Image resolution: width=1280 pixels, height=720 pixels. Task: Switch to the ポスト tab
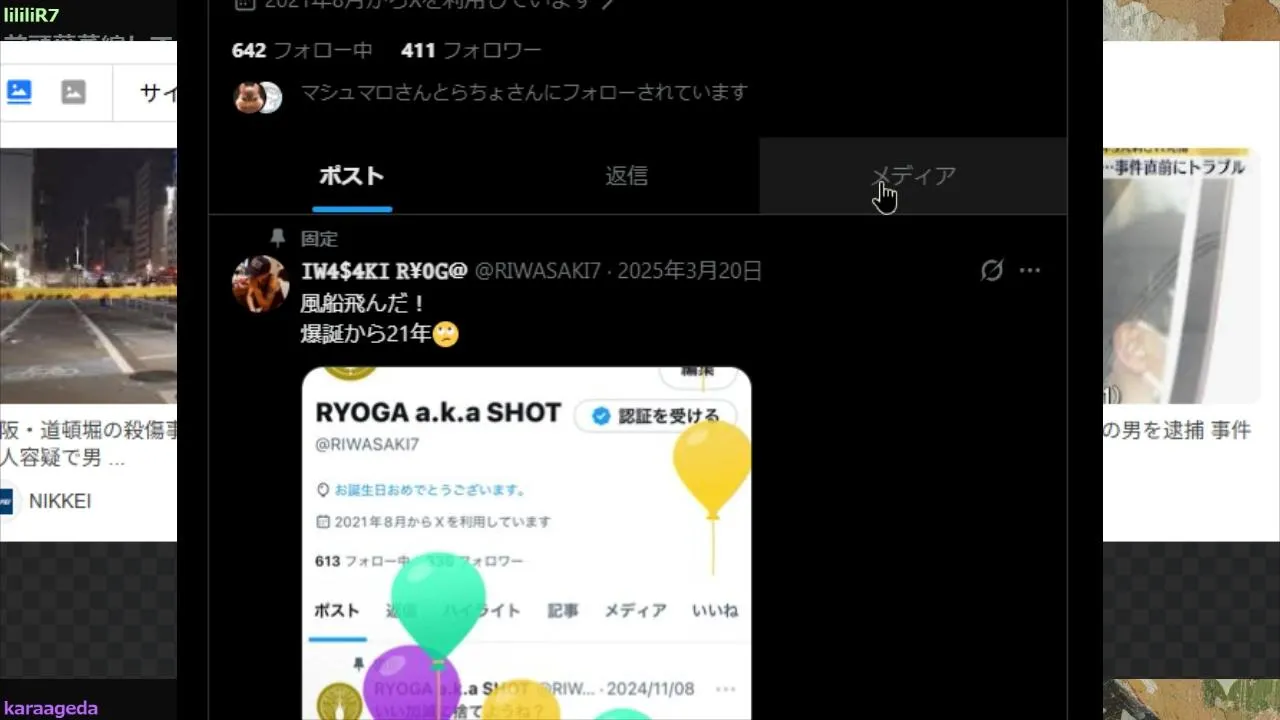[x=351, y=177]
